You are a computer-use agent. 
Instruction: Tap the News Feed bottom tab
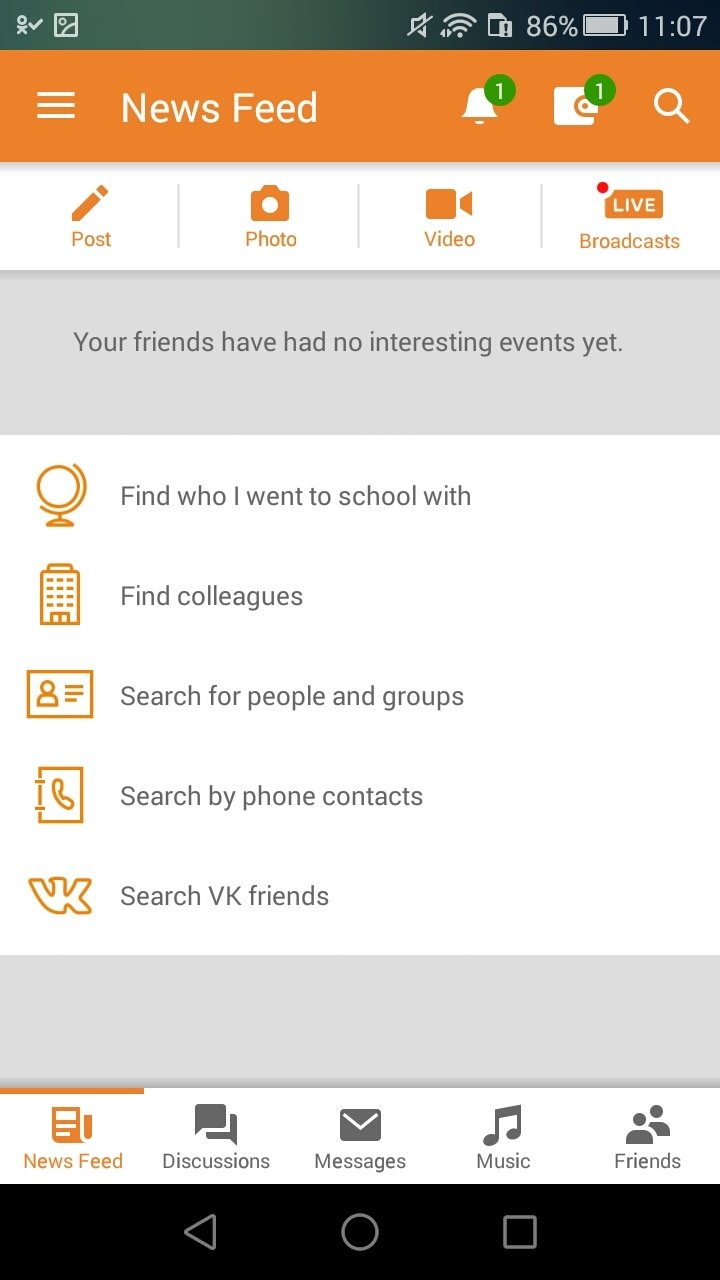[x=72, y=1137]
